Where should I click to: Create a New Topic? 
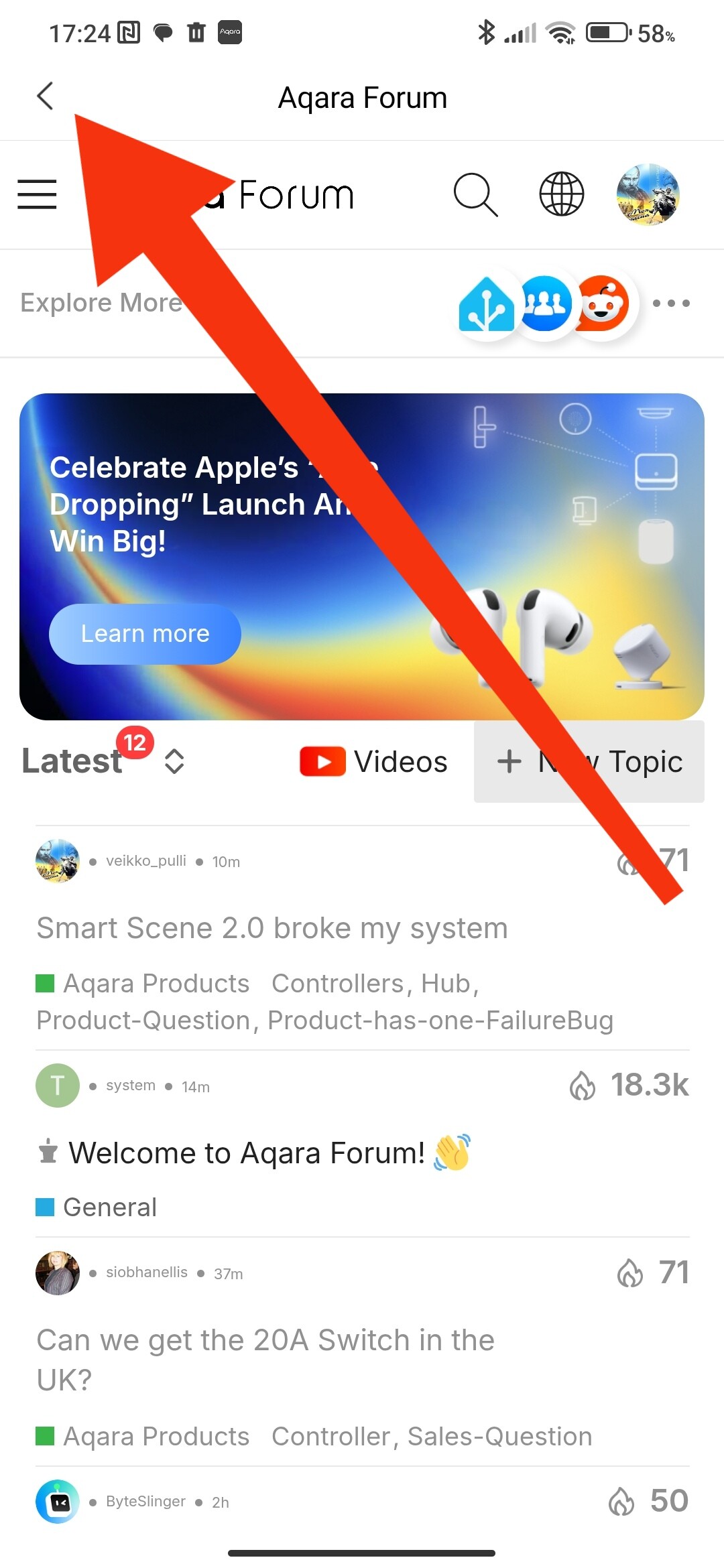(589, 762)
